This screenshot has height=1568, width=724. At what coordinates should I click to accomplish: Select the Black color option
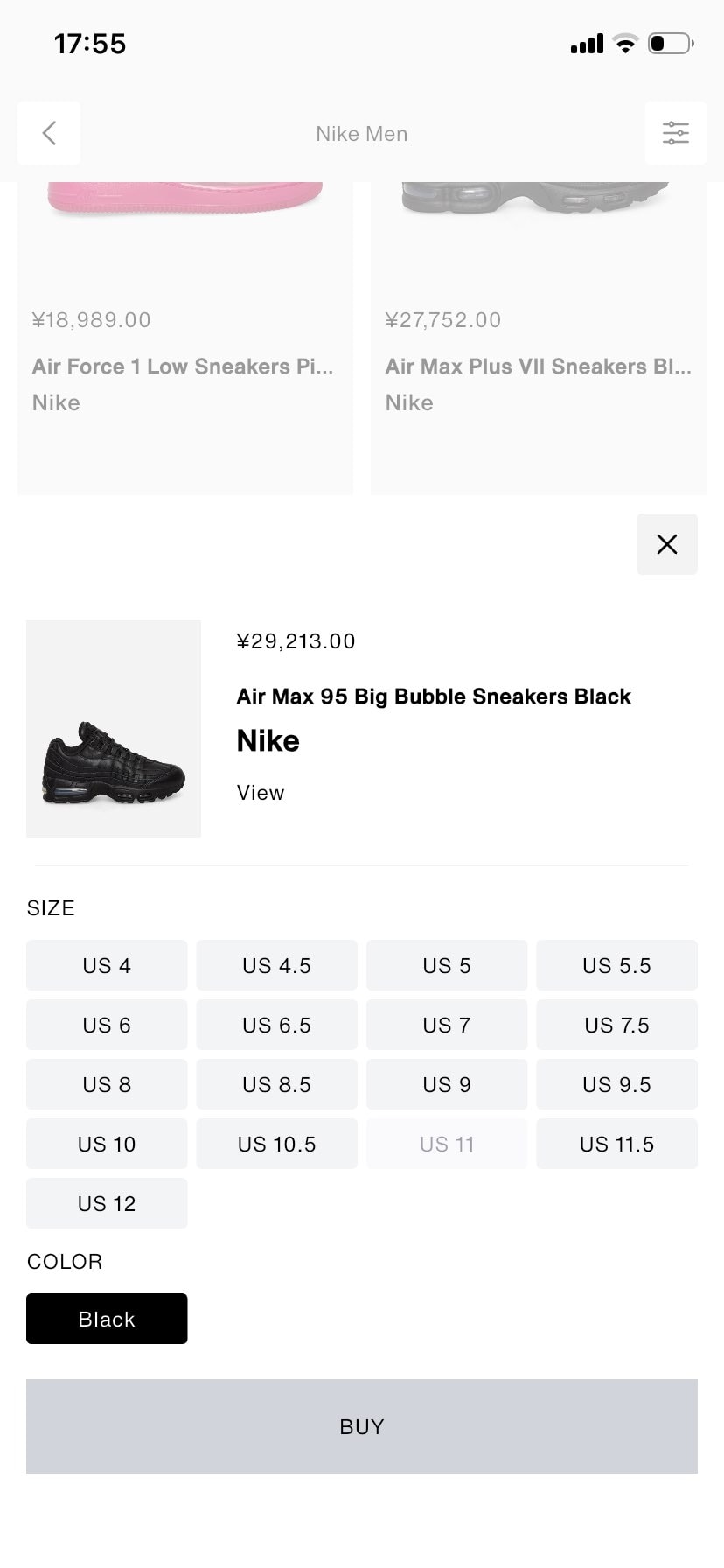107,1319
